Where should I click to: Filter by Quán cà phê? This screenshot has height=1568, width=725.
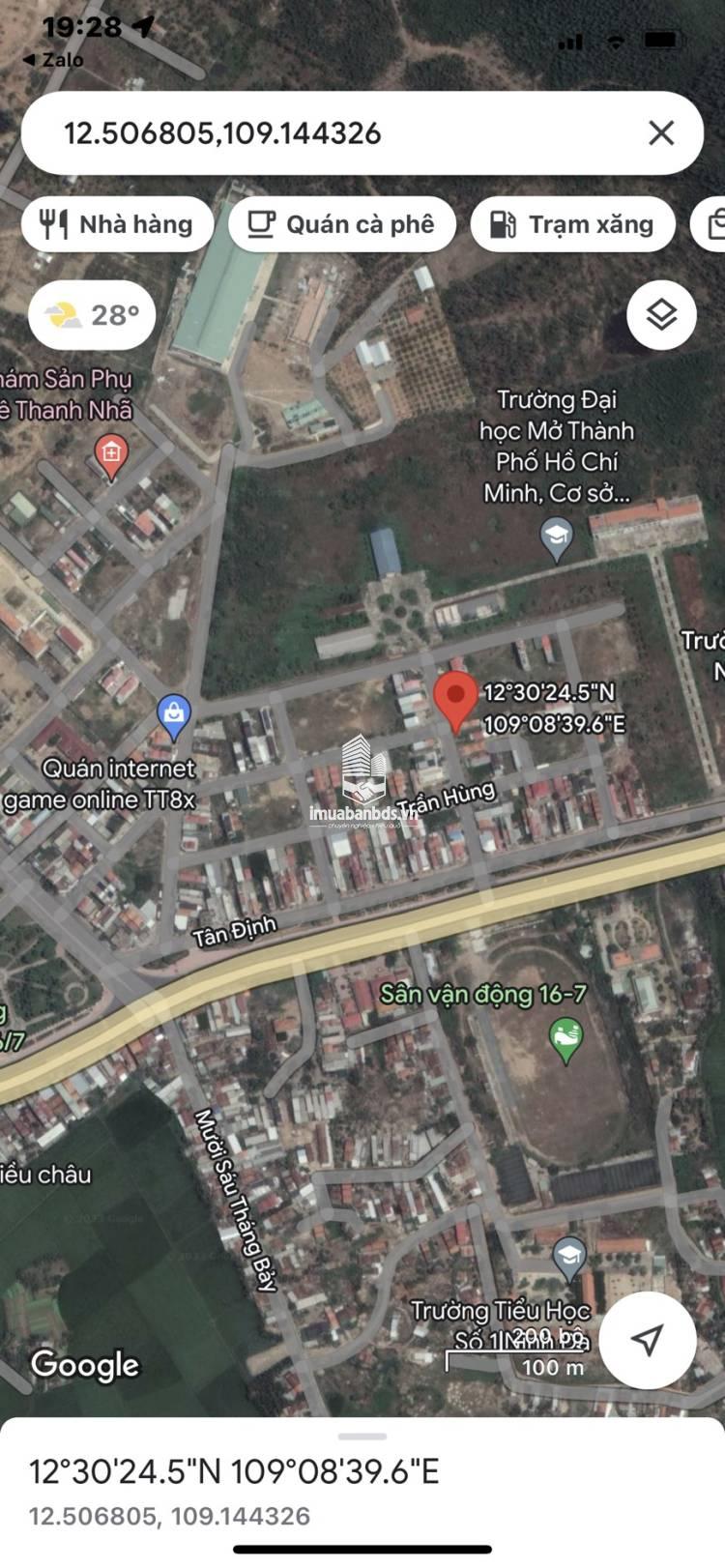342,224
